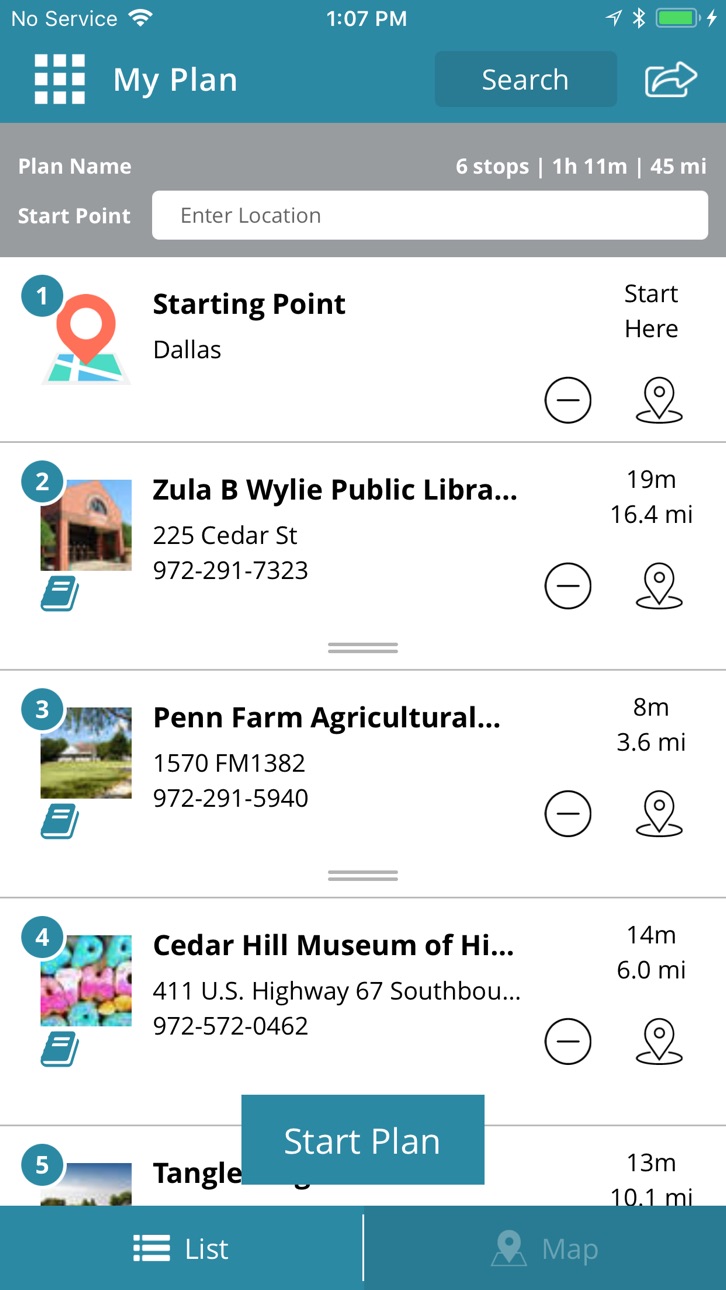Open Cedar Hill Museum stop details
Image resolution: width=726 pixels, height=1290 pixels.
point(333,945)
